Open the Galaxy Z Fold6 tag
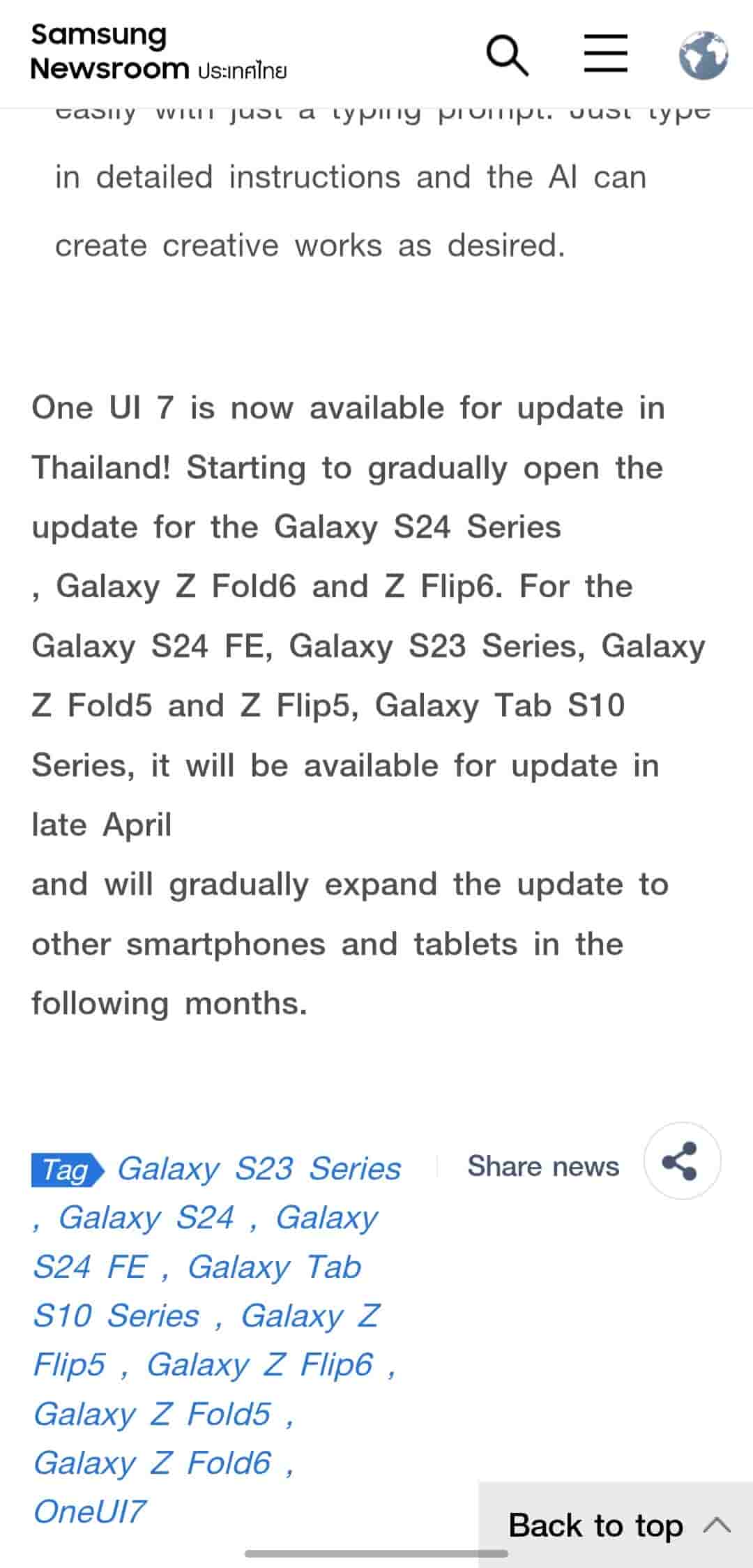The image size is (753, 1568). [x=152, y=1463]
